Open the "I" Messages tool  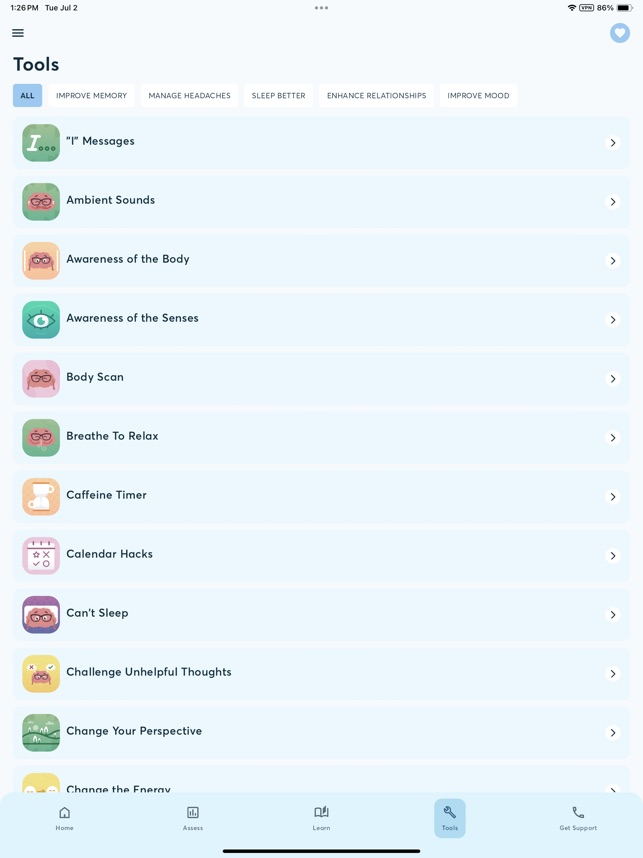coord(321,142)
